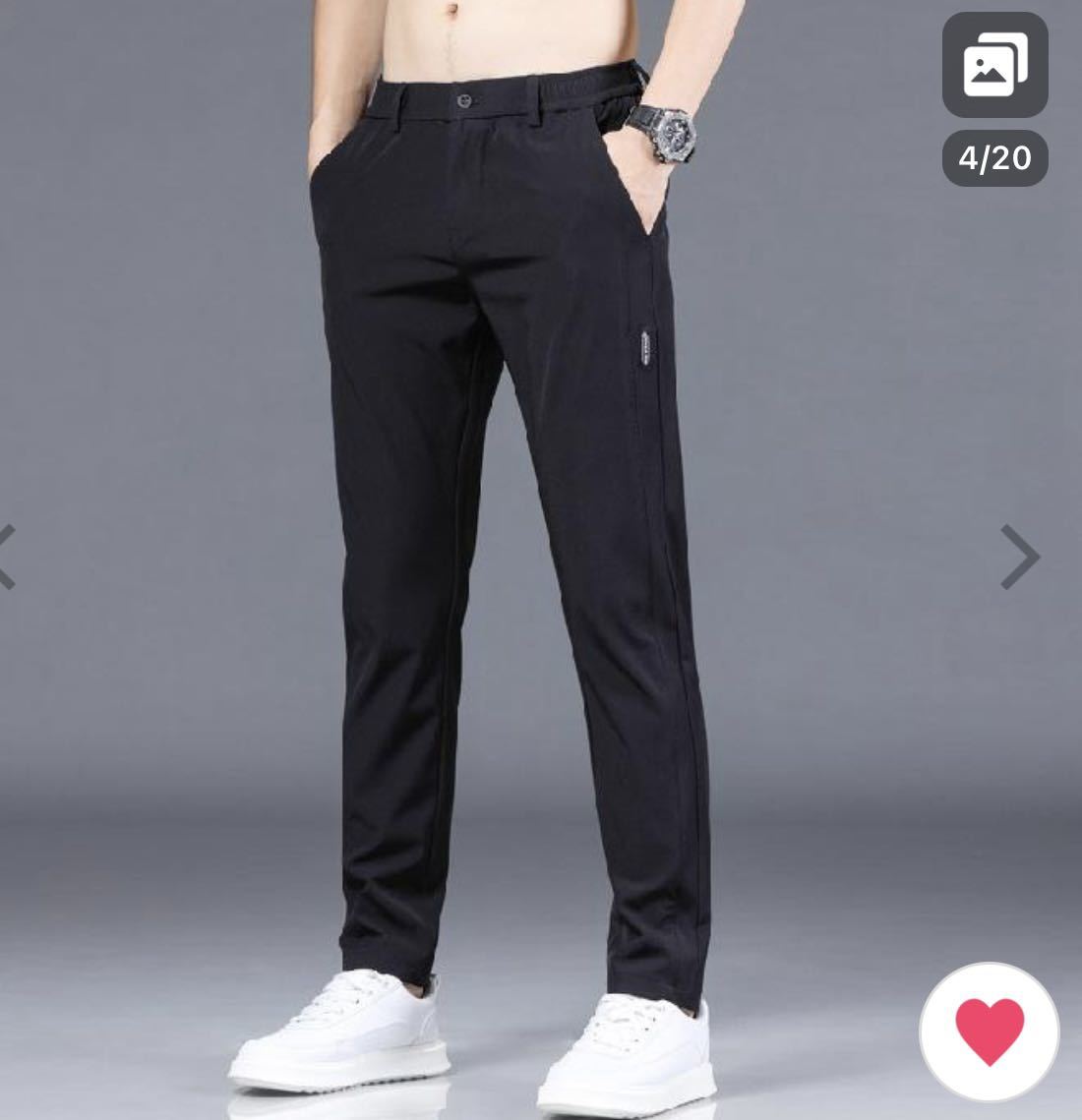Tap the heart to favorite these pants
The width and height of the screenshot is (1082, 1120).
(990, 1032)
